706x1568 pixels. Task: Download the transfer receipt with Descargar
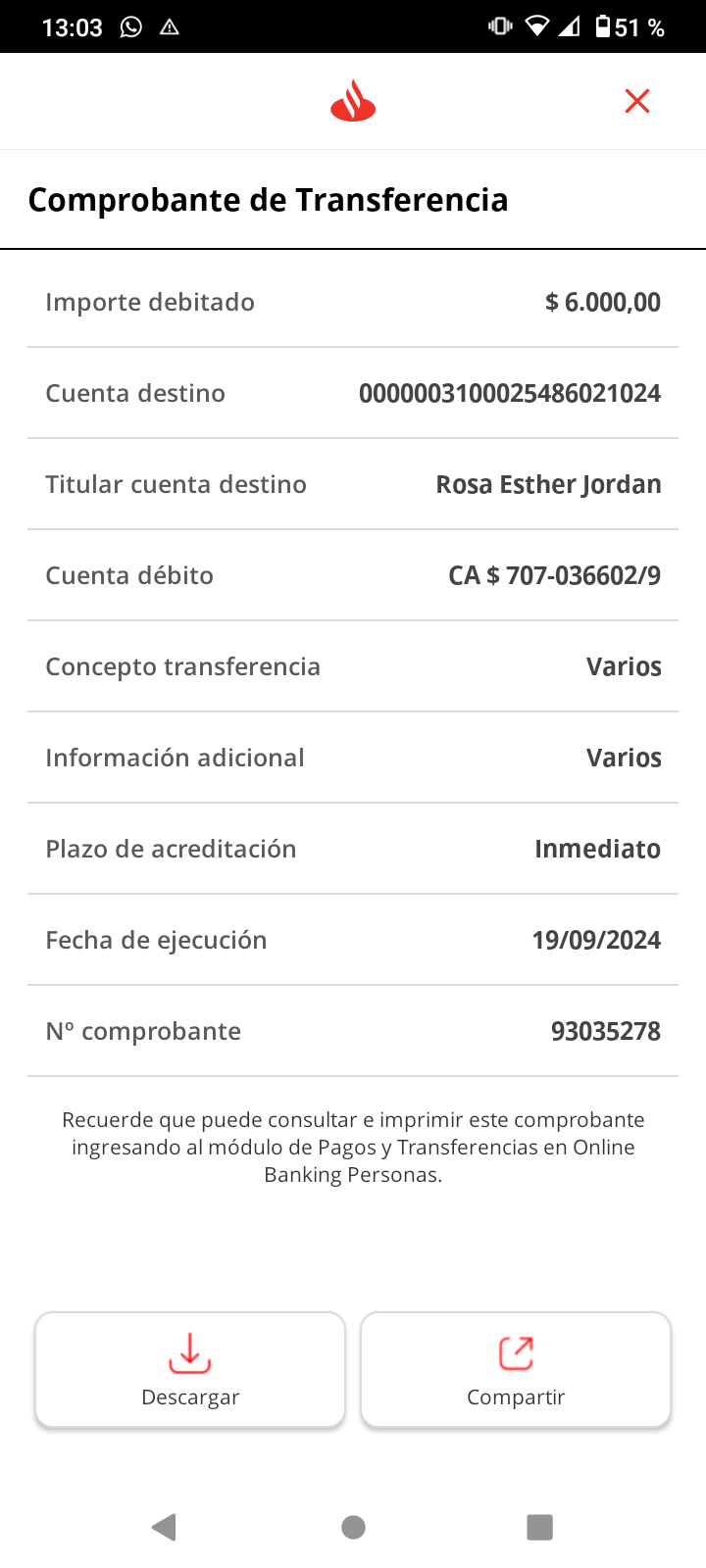[190, 1369]
